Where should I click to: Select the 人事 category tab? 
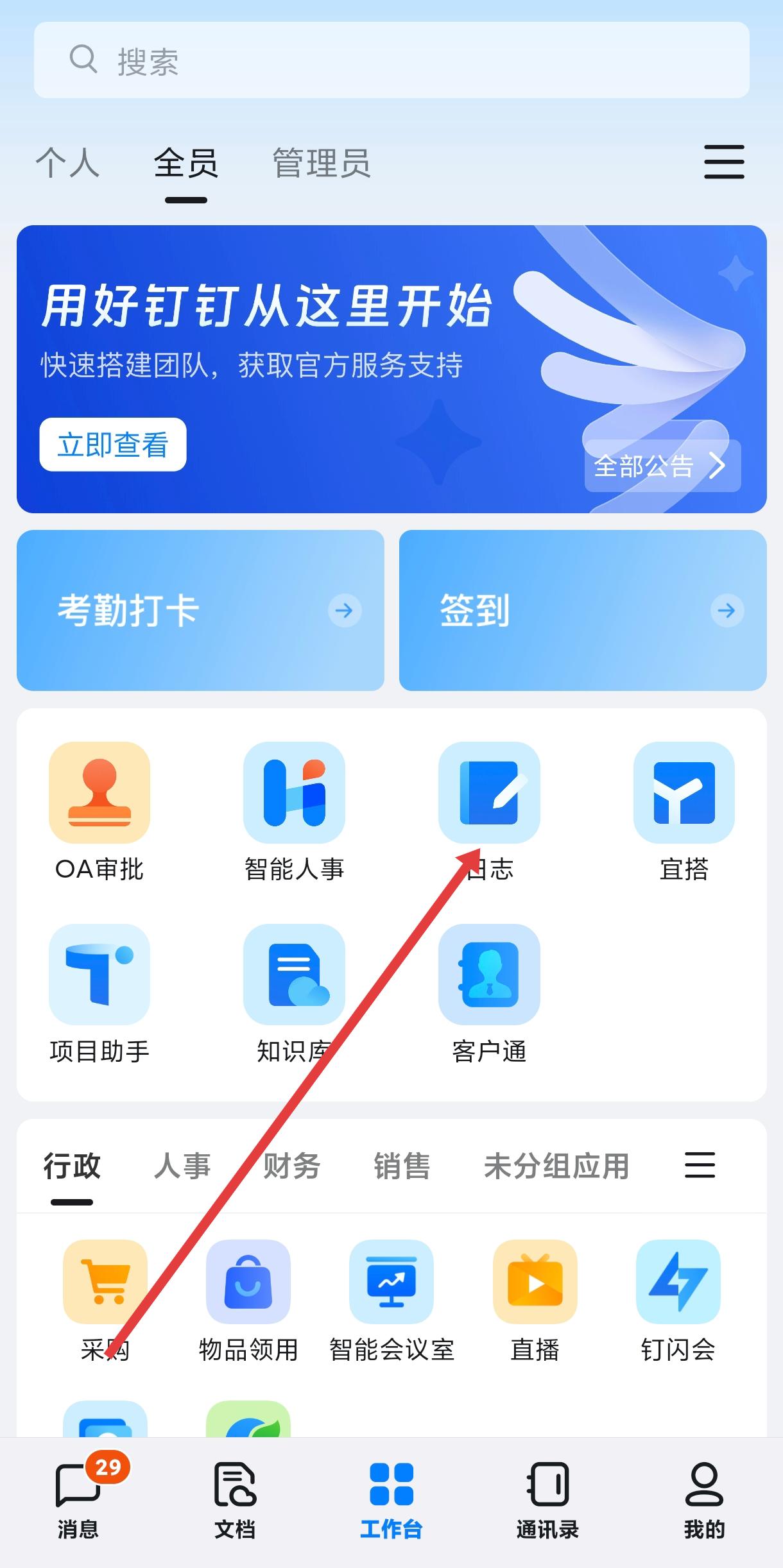[182, 1166]
